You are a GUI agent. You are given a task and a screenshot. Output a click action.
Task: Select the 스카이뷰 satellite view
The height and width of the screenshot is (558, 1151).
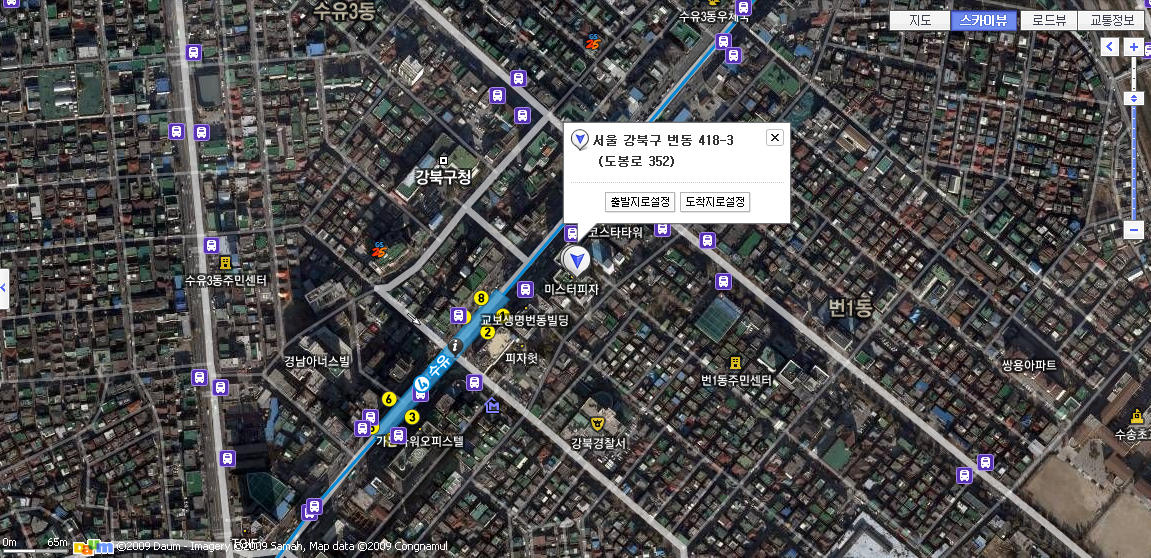[983, 20]
